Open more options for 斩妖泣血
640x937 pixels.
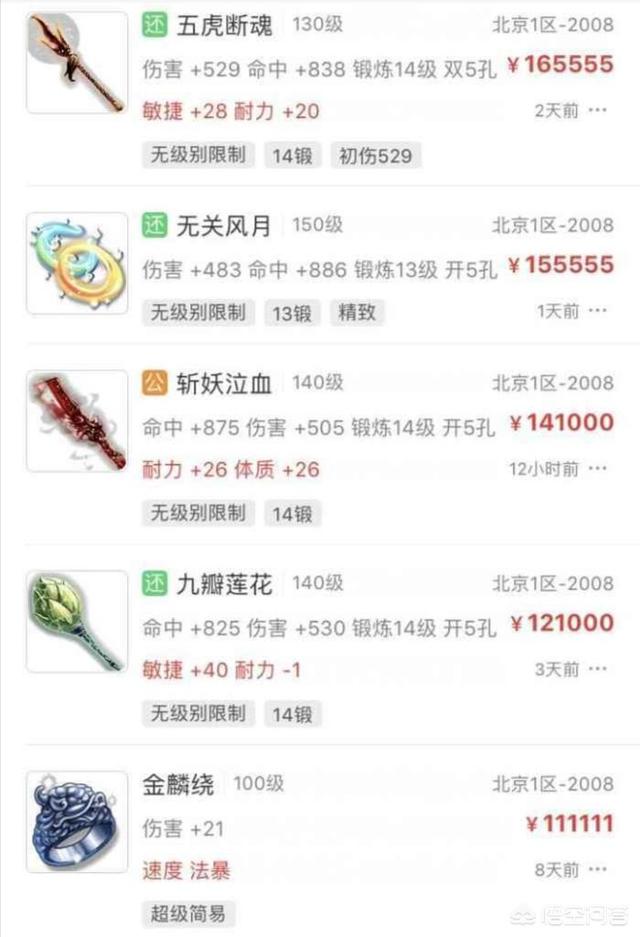tap(598, 468)
